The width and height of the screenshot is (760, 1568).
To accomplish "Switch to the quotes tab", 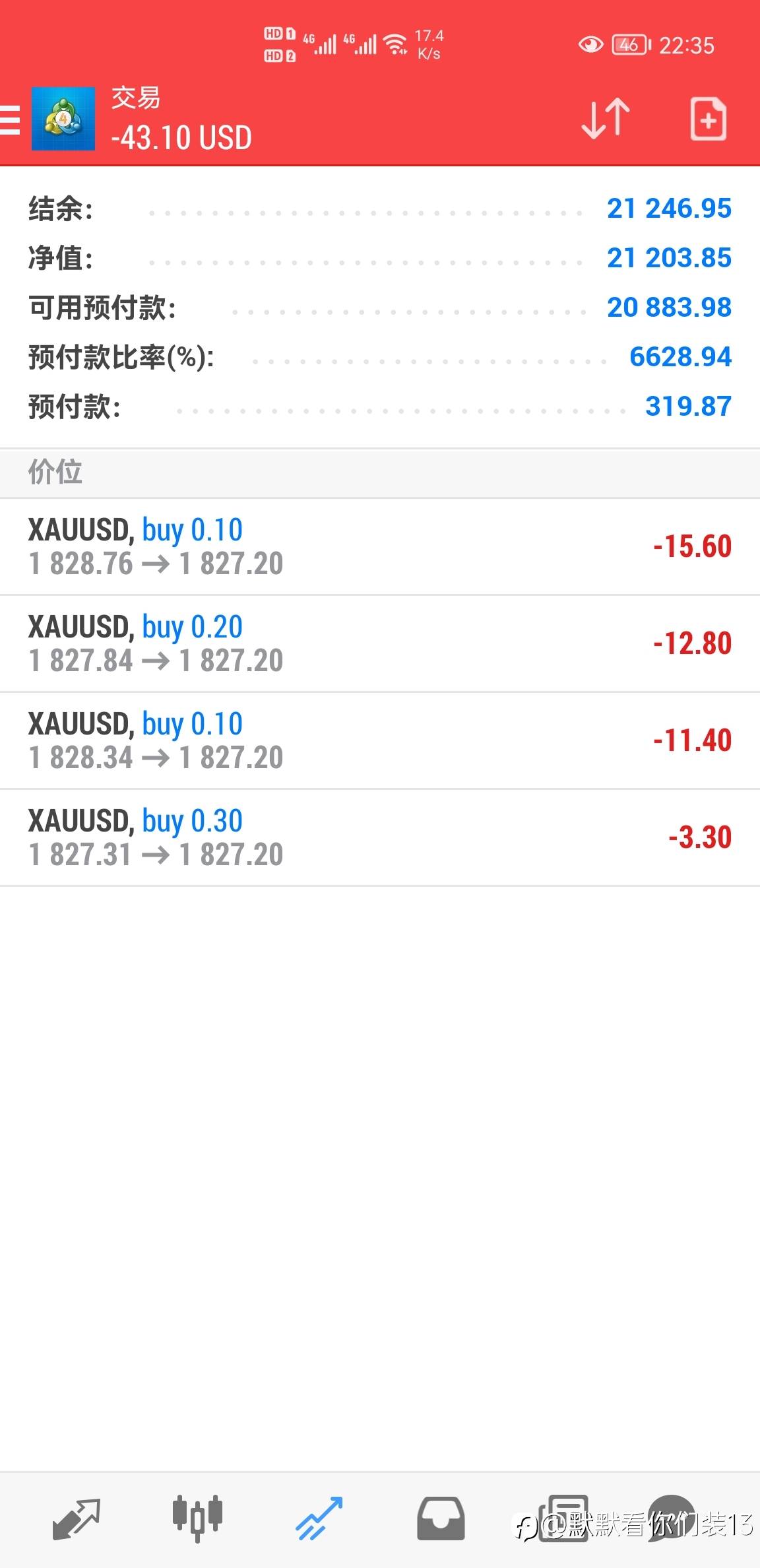I will coord(76,1519).
